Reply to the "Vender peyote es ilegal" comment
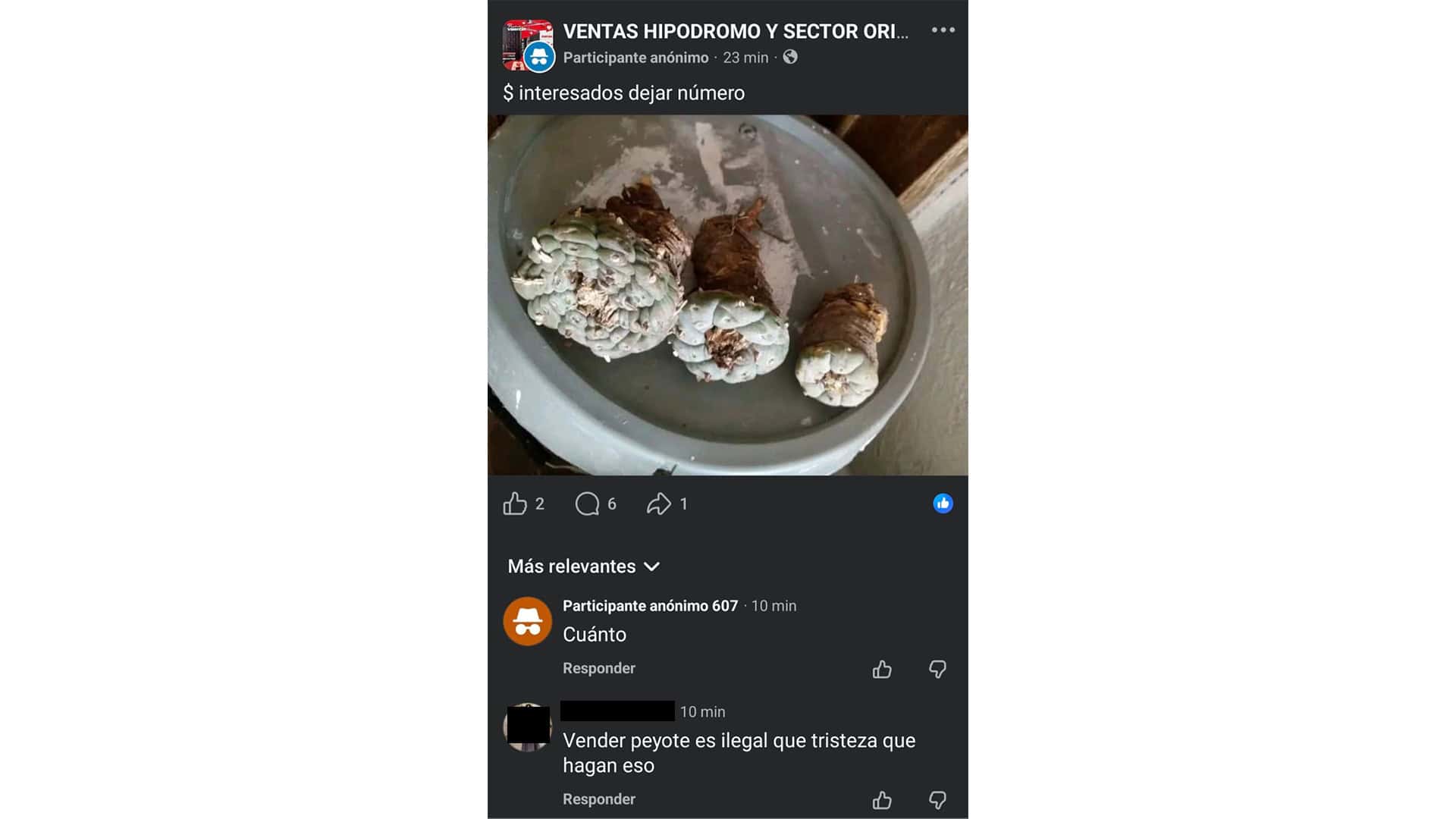This screenshot has height=819, width=1456. pos(598,799)
